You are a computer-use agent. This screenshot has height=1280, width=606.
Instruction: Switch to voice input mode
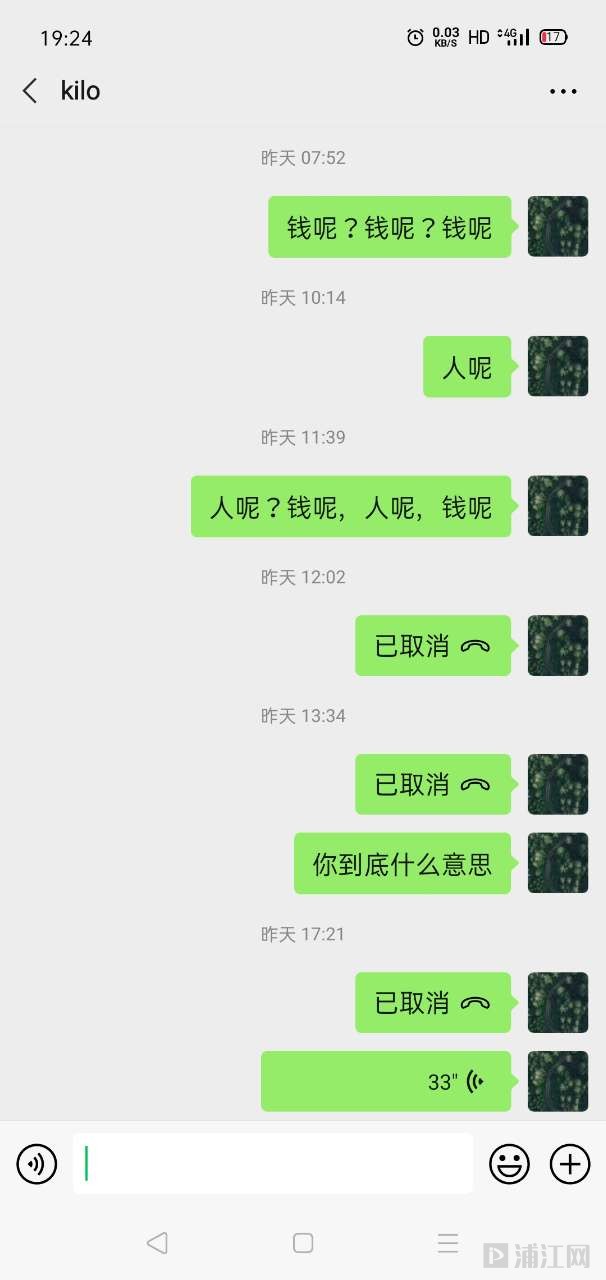coord(37,1164)
